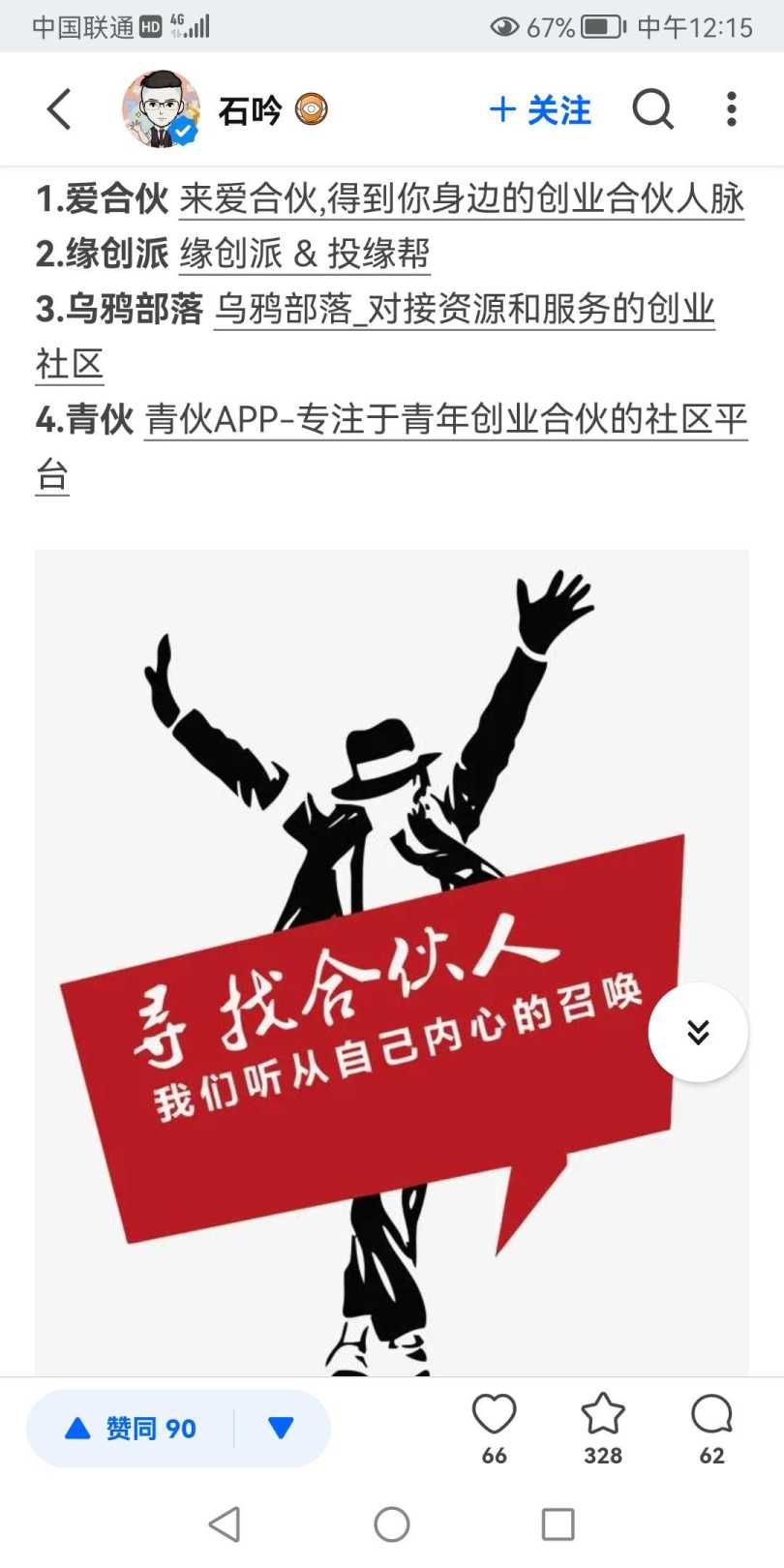Open search from the top bar
Screen dimensions: 784x1568
(652, 108)
